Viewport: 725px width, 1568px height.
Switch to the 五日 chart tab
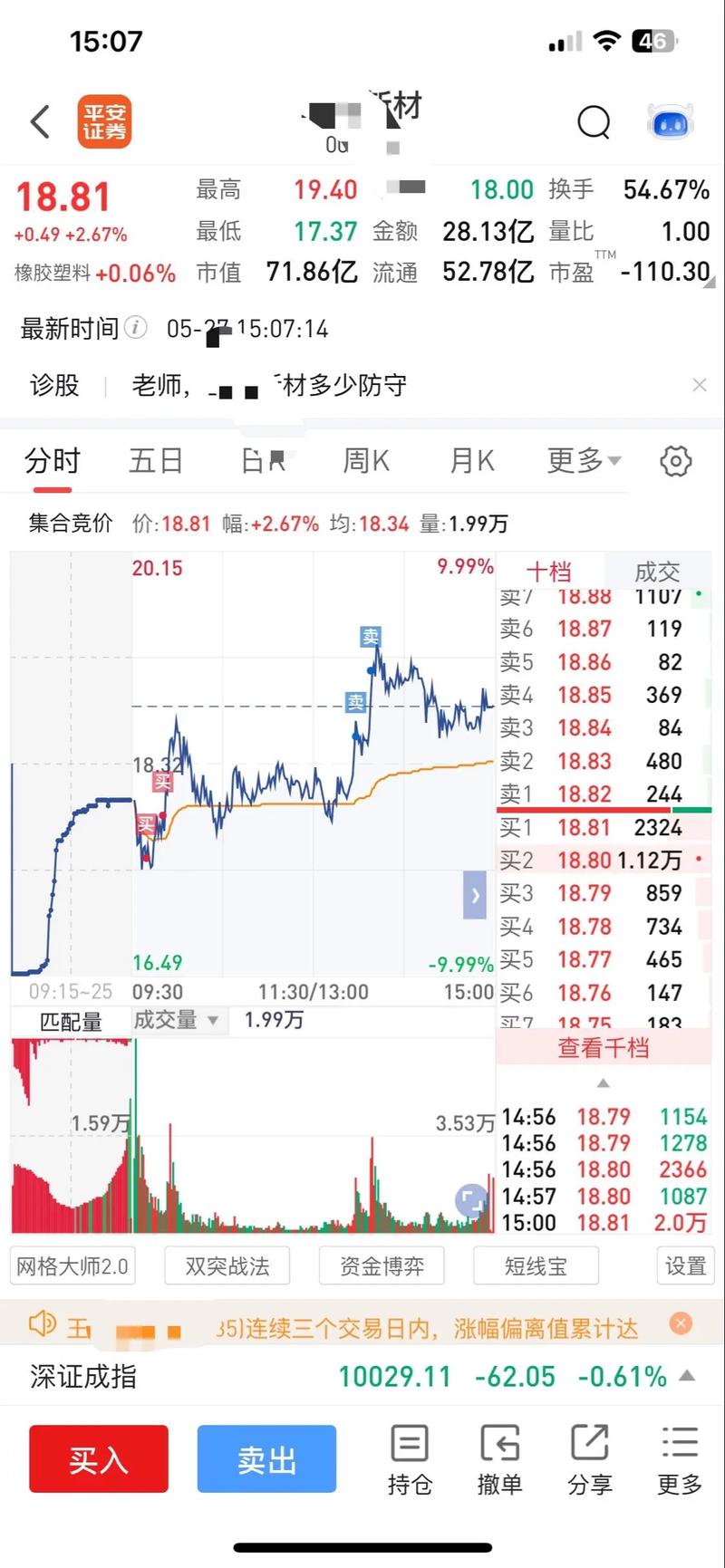(x=156, y=461)
